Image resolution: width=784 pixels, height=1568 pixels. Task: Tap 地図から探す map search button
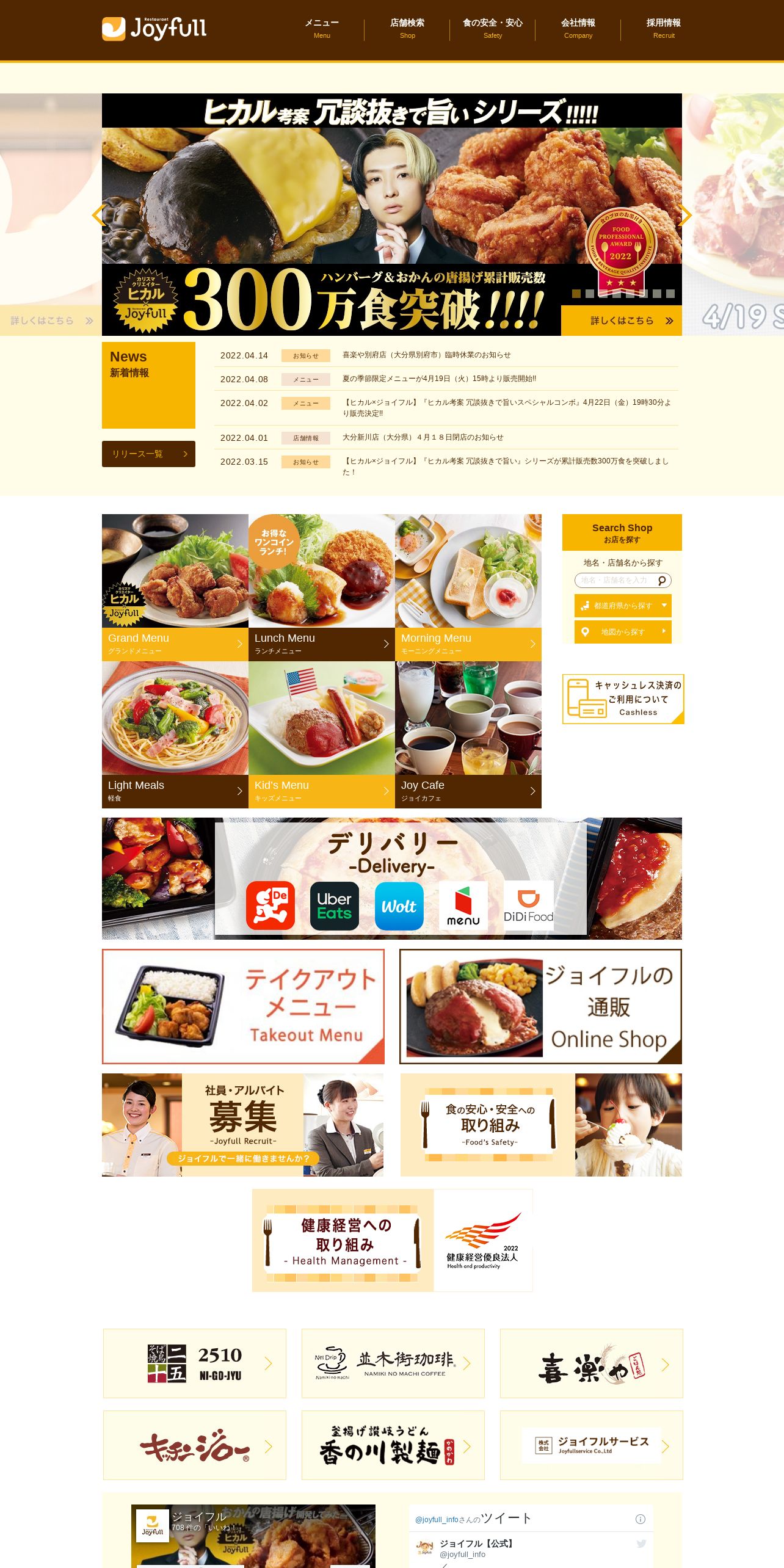pyautogui.click(x=623, y=632)
